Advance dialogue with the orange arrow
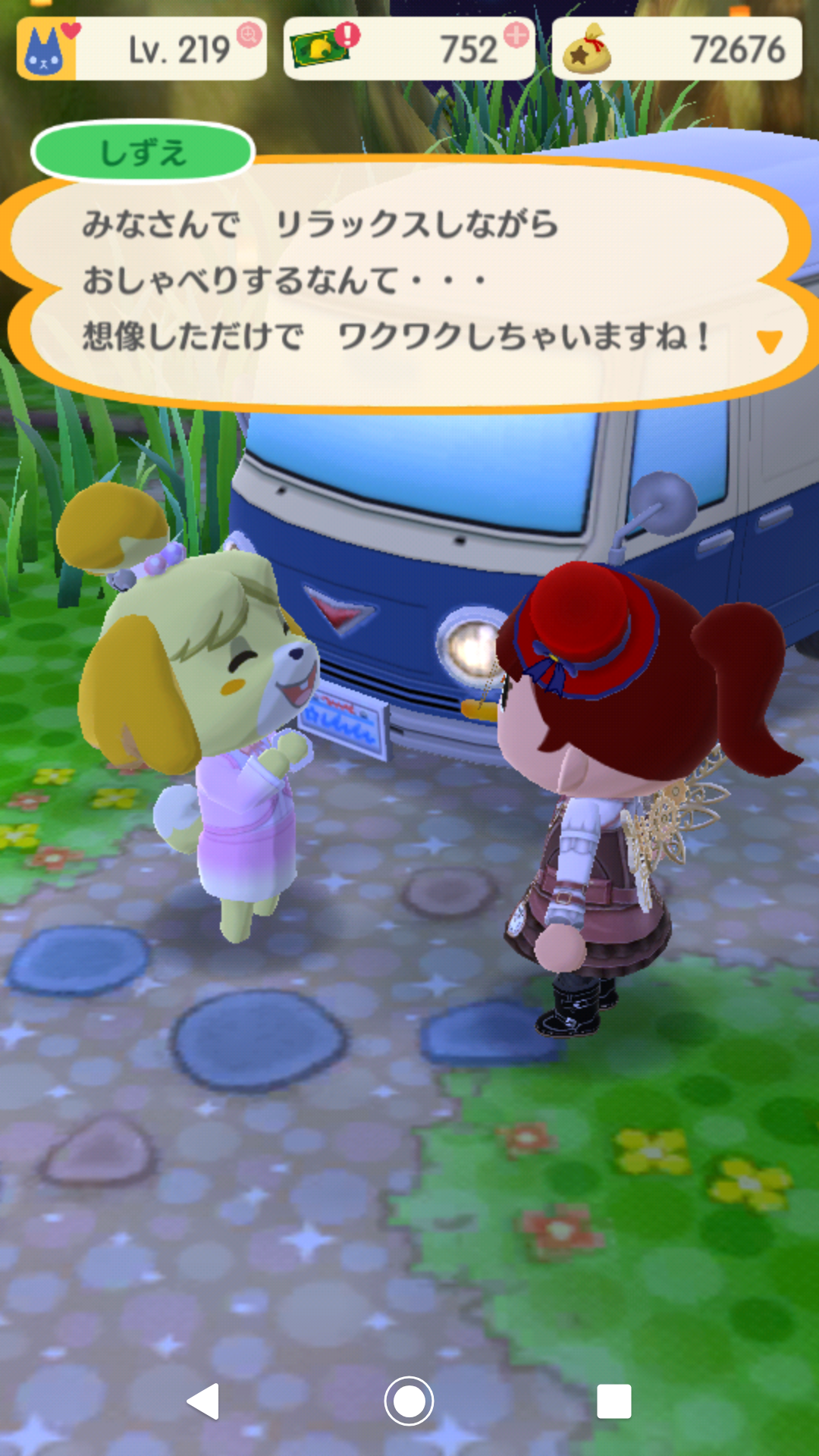The image size is (819, 1456). click(769, 341)
